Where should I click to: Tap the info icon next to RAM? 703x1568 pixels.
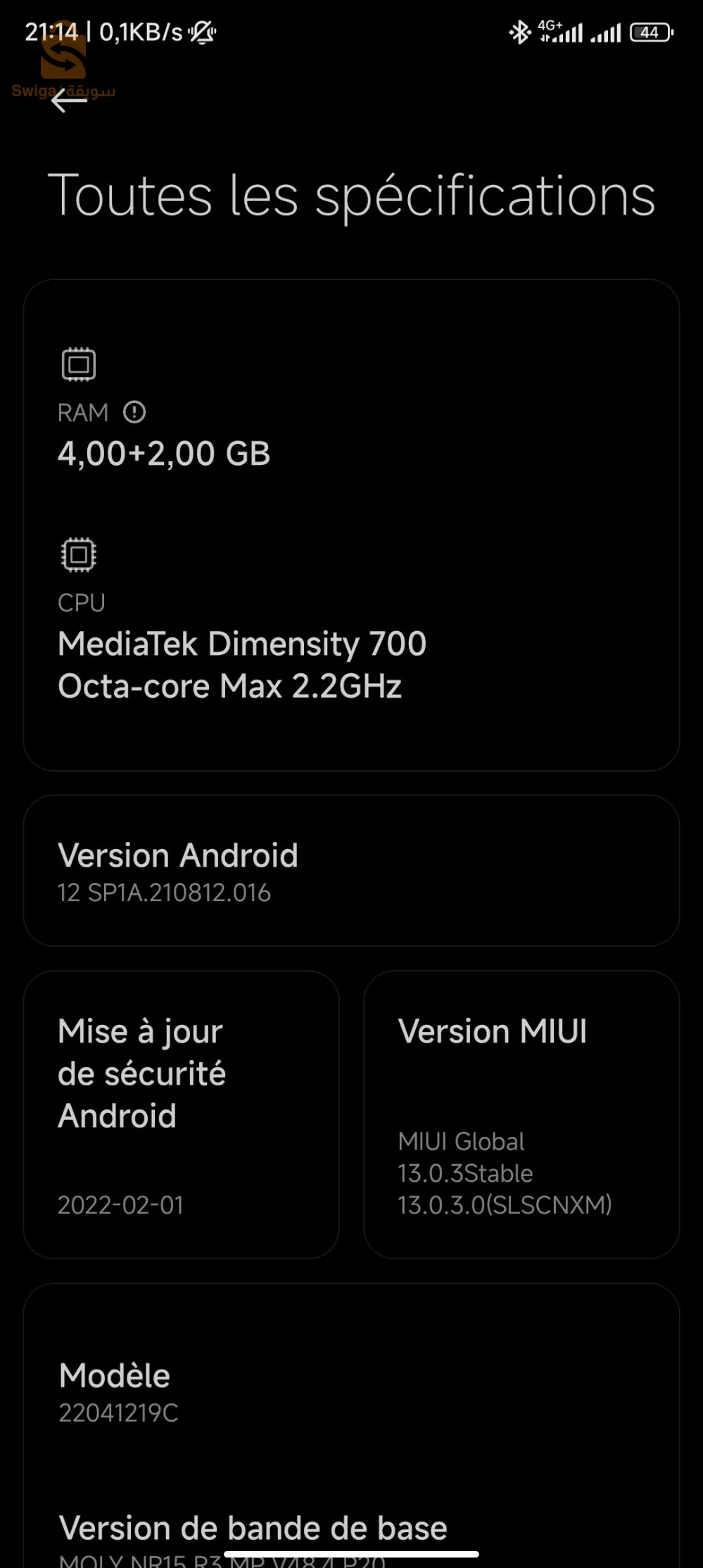(x=134, y=413)
